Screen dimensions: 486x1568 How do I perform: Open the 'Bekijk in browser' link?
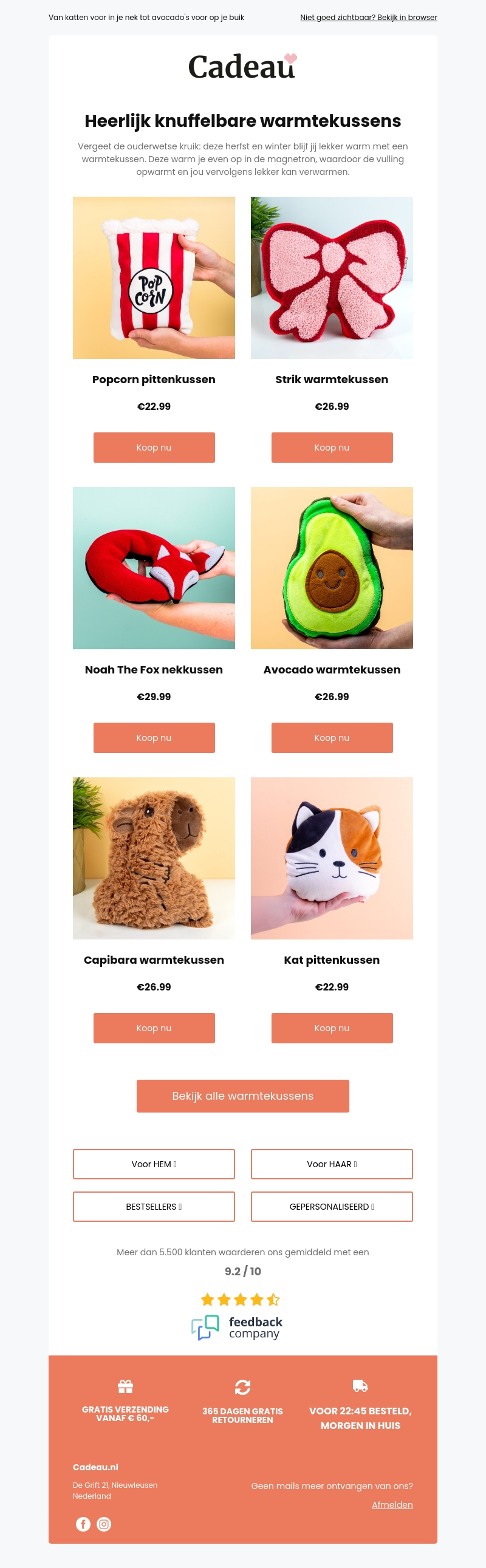pos(368,17)
